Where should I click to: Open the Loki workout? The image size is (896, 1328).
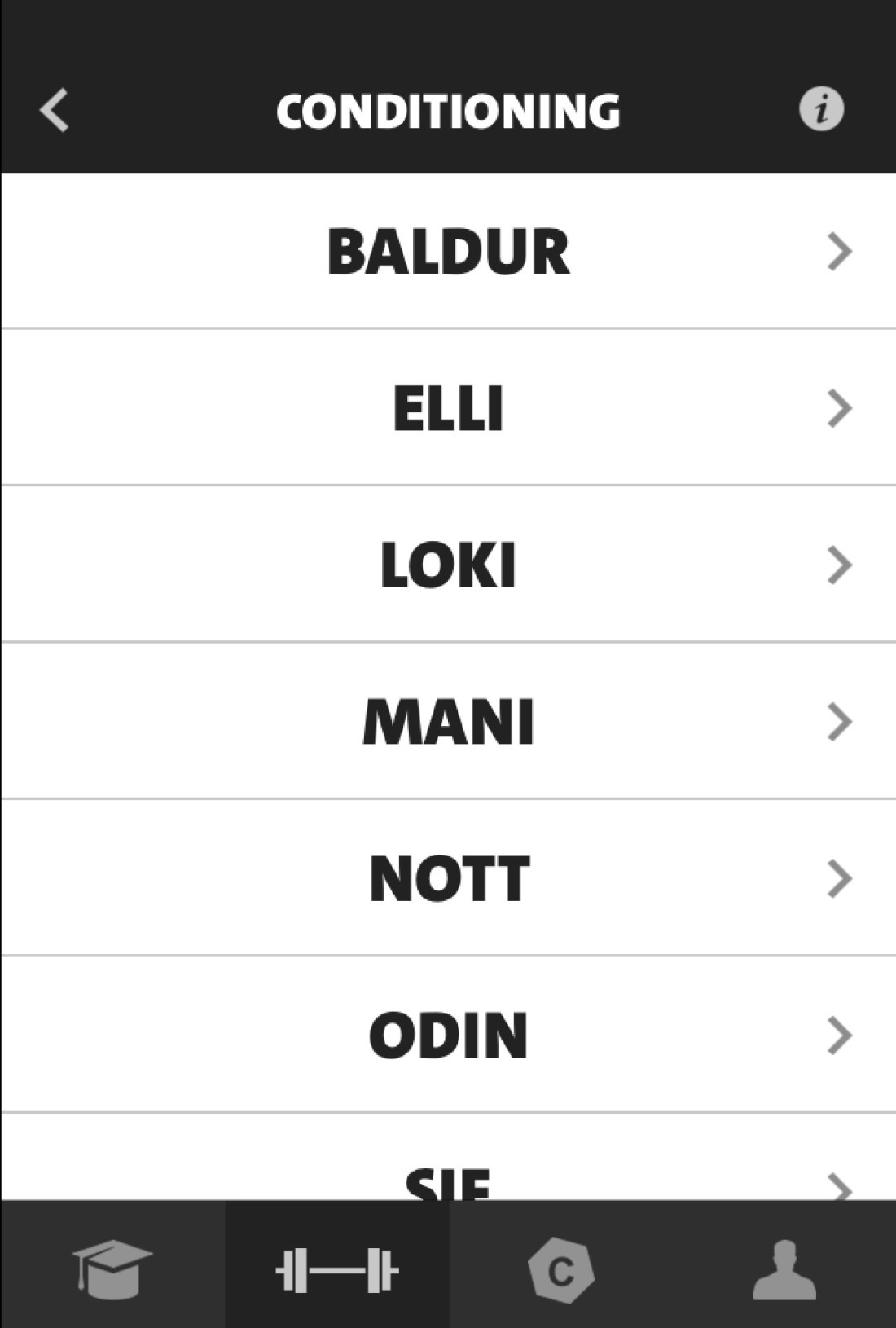448,565
